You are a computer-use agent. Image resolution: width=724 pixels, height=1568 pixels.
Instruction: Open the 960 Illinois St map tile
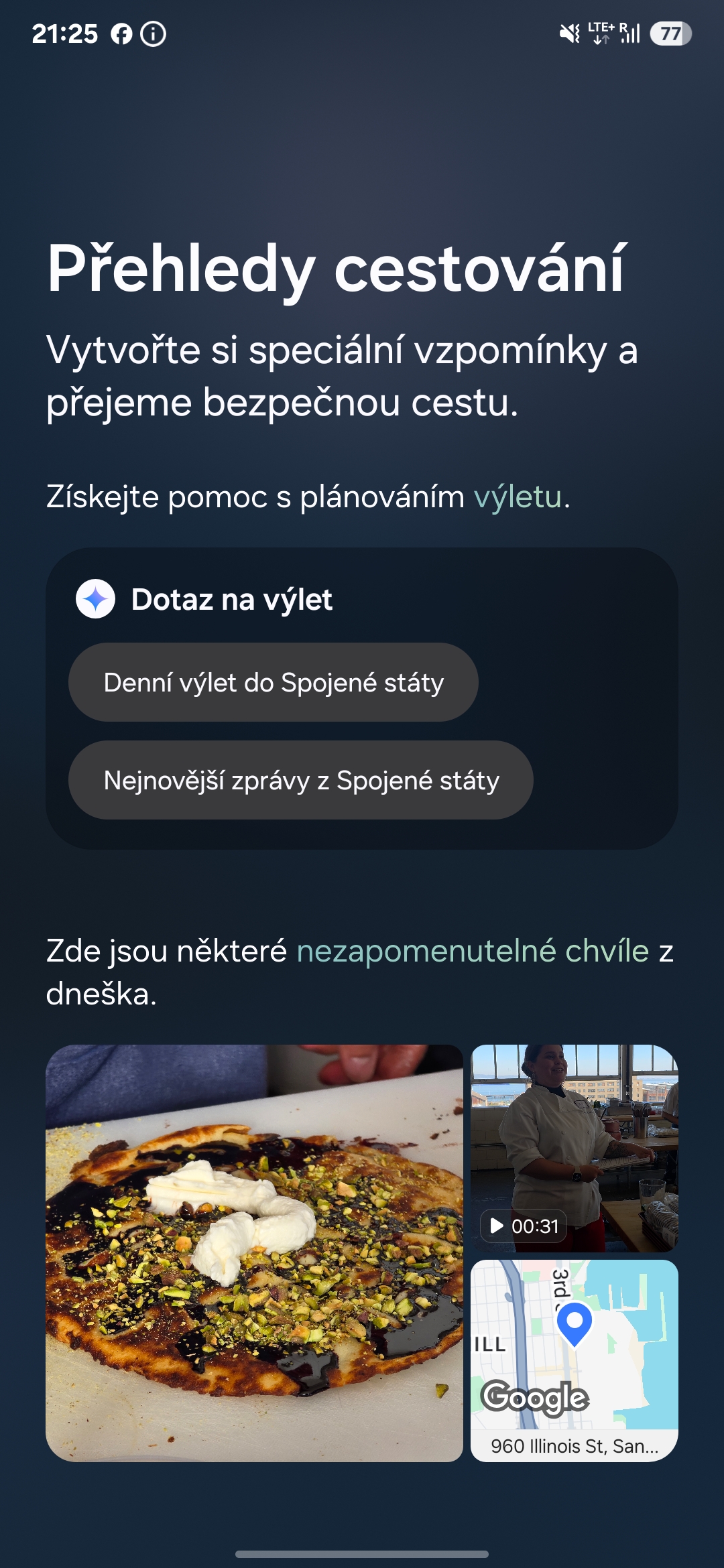(x=575, y=1360)
